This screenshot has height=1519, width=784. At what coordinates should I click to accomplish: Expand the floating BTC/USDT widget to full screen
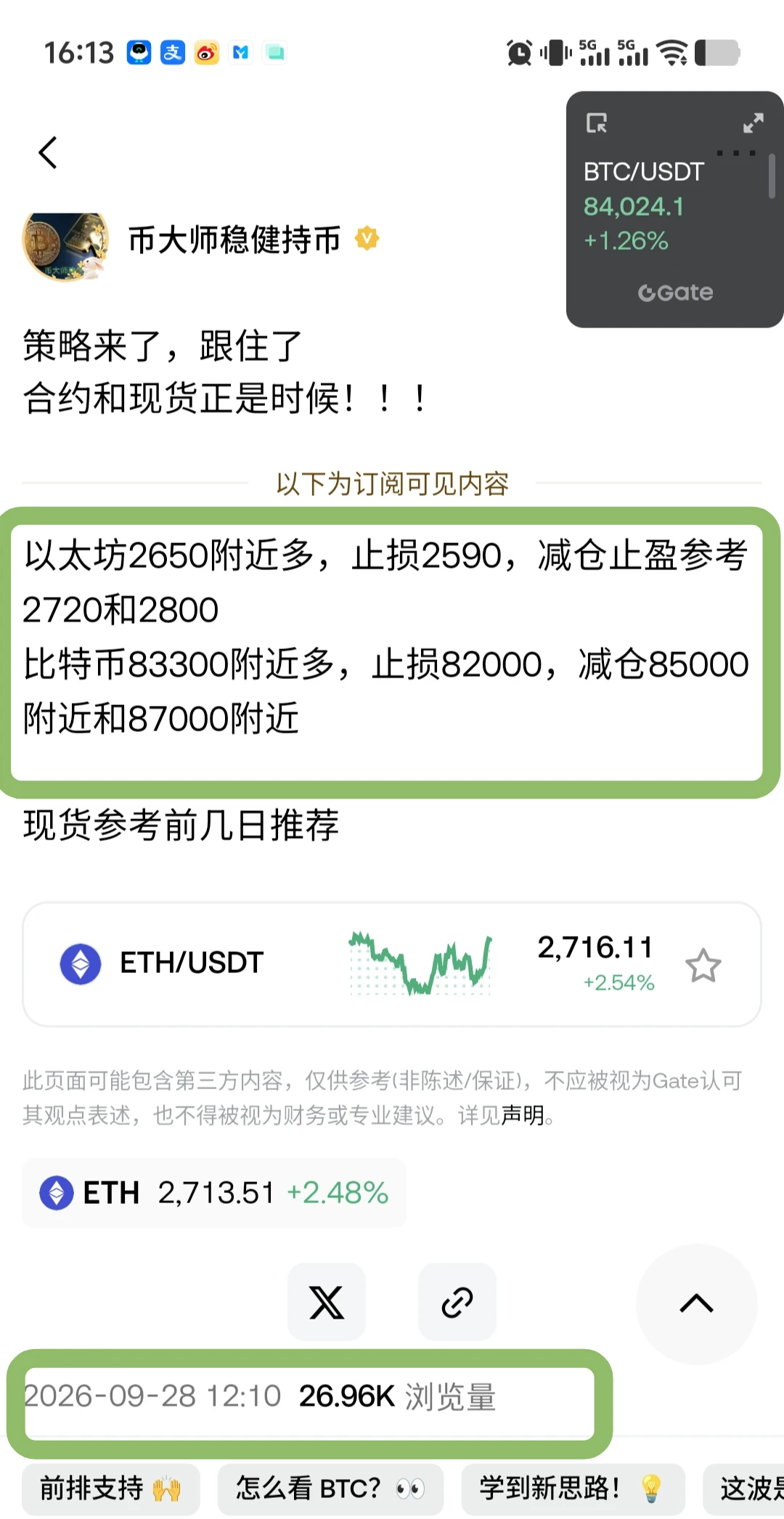[753, 123]
